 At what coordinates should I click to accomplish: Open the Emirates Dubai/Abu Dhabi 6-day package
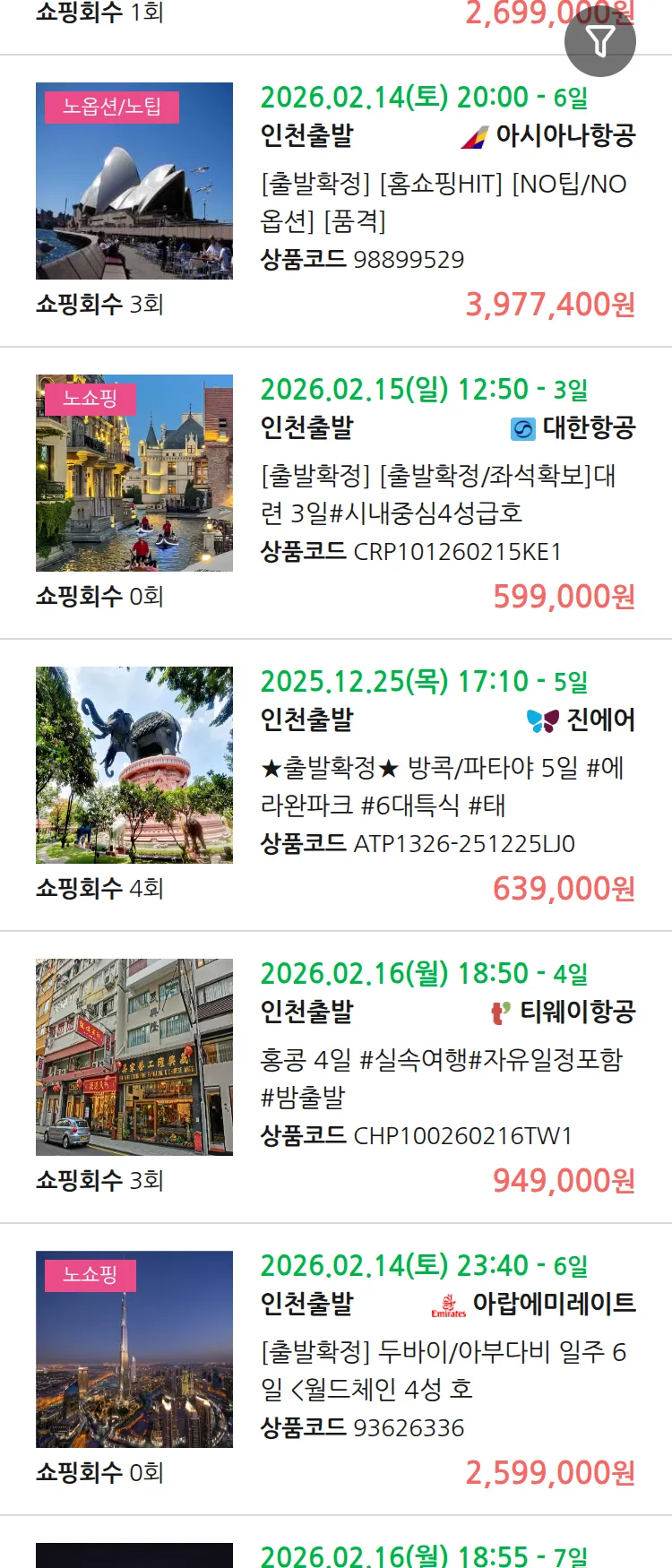[x=443, y=1370]
